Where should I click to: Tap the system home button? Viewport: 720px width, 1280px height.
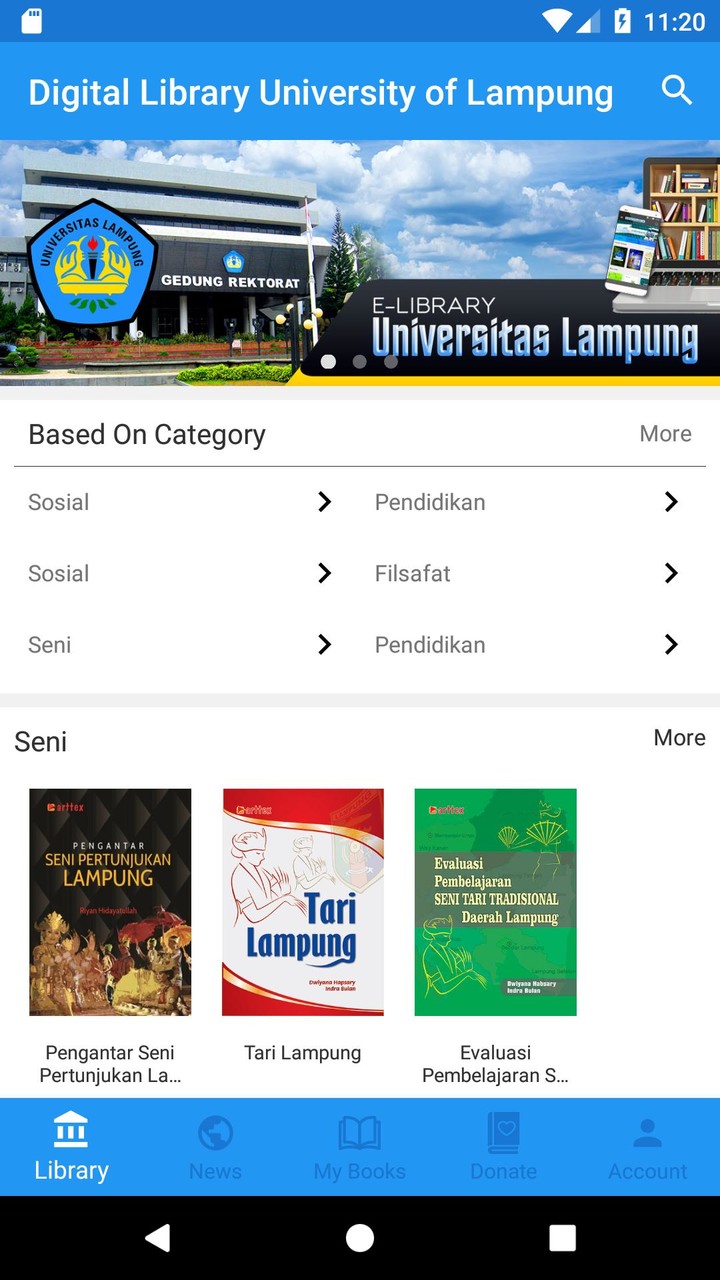360,1238
